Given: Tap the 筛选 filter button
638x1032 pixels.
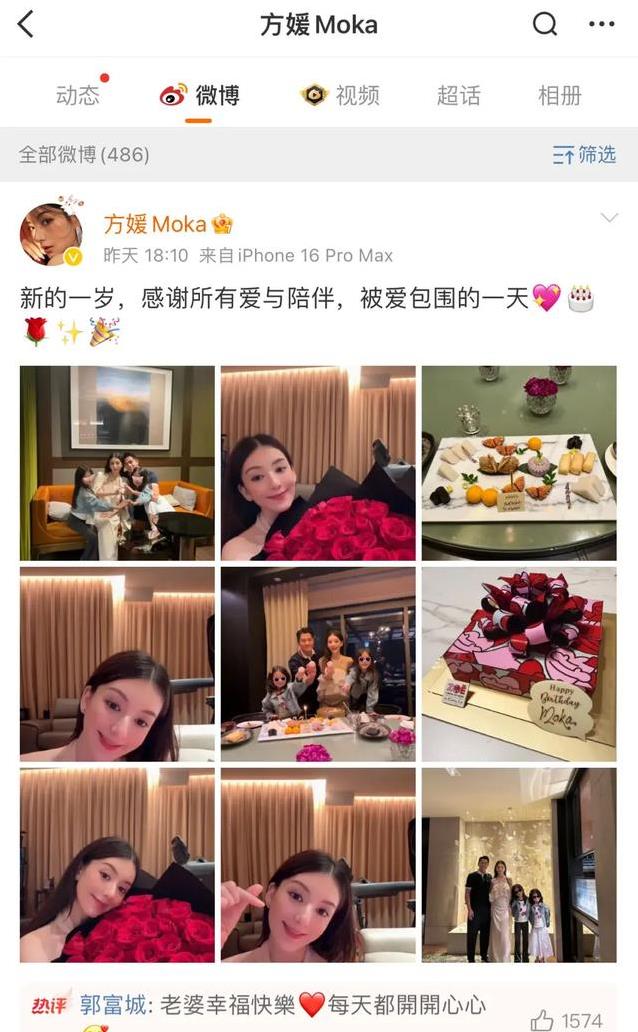Looking at the screenshot, I should pos(584,155).
